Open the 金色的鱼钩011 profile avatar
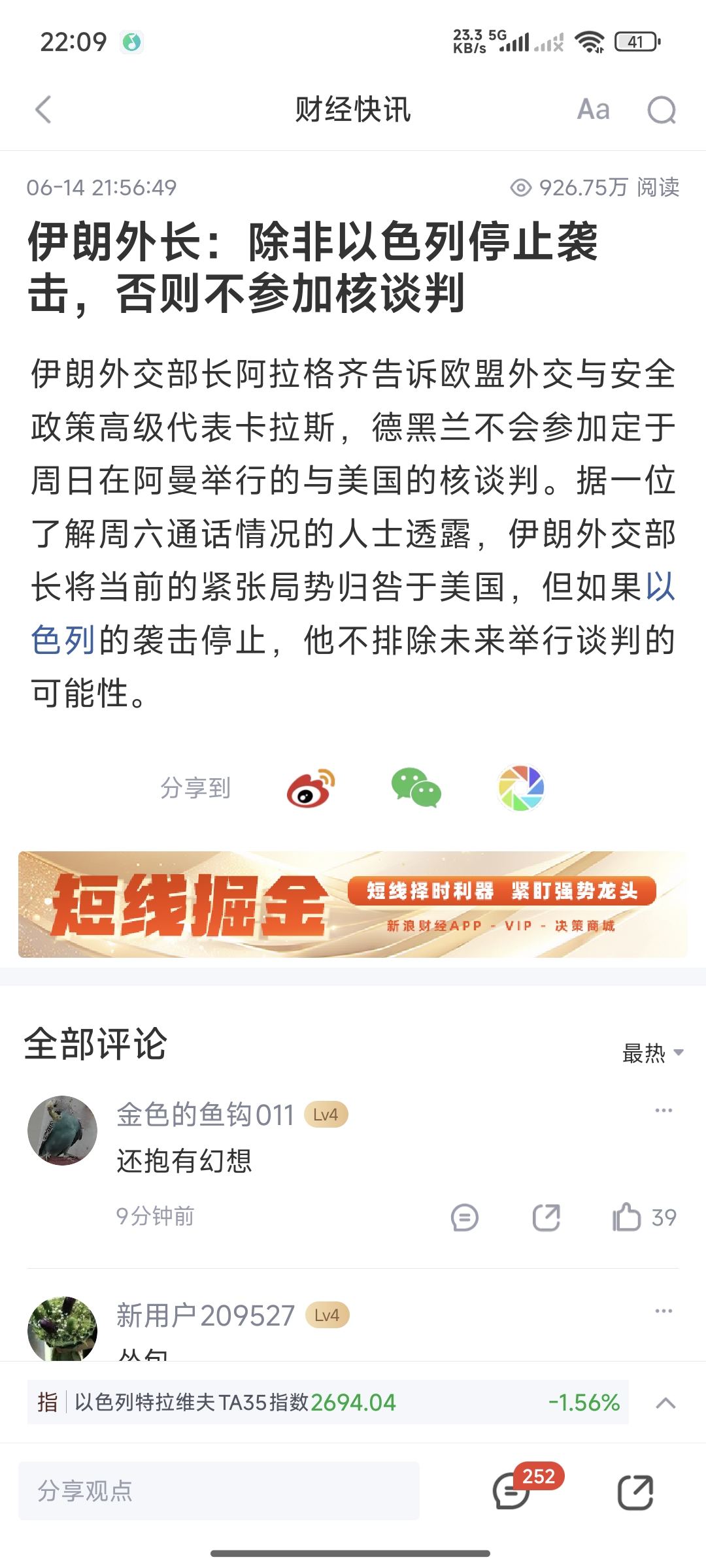The width and height of the screenshot is (706, 1568). click(62, 1130)
